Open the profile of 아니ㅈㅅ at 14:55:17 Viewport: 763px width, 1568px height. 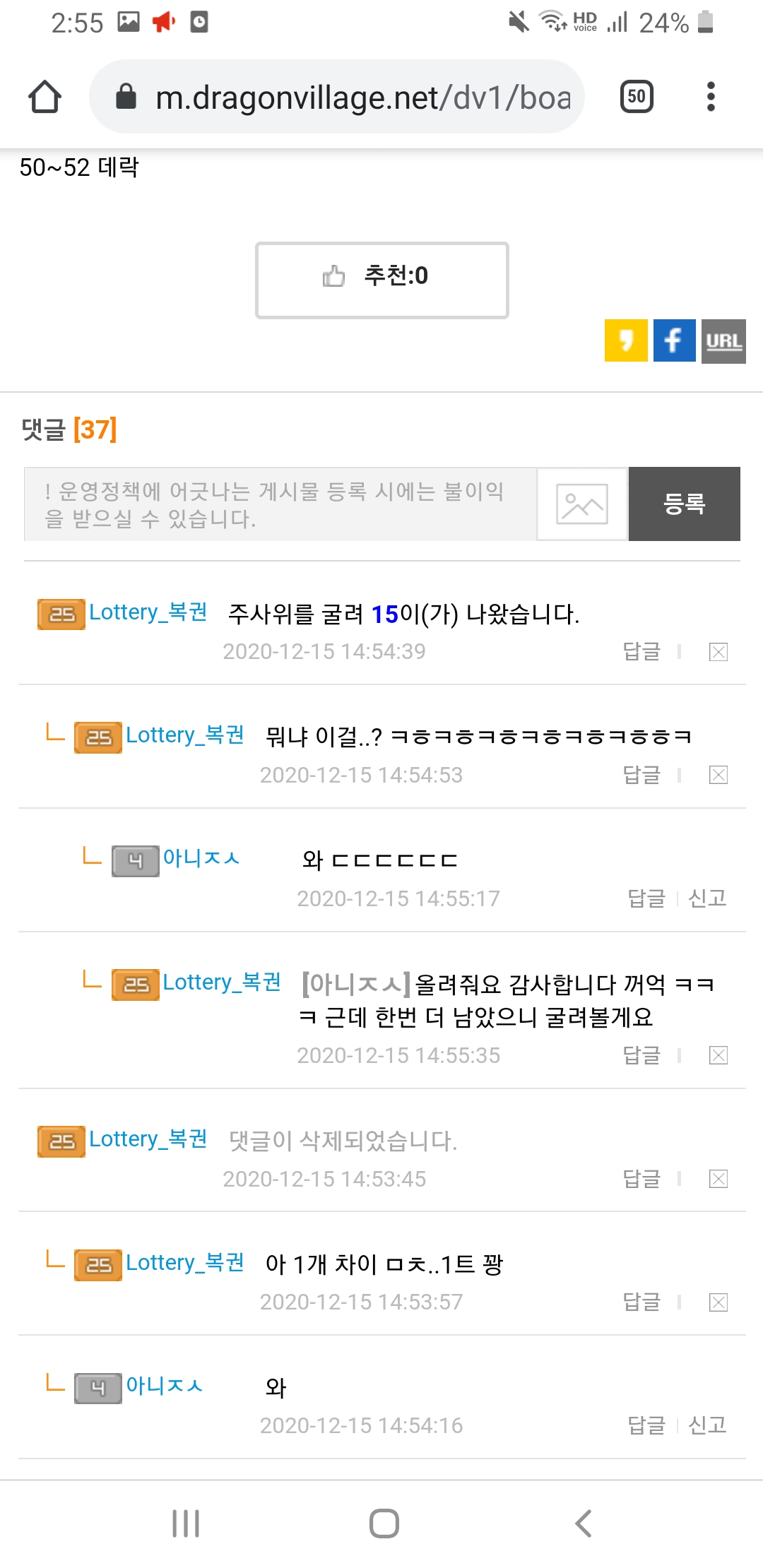(x=201, y=858)
